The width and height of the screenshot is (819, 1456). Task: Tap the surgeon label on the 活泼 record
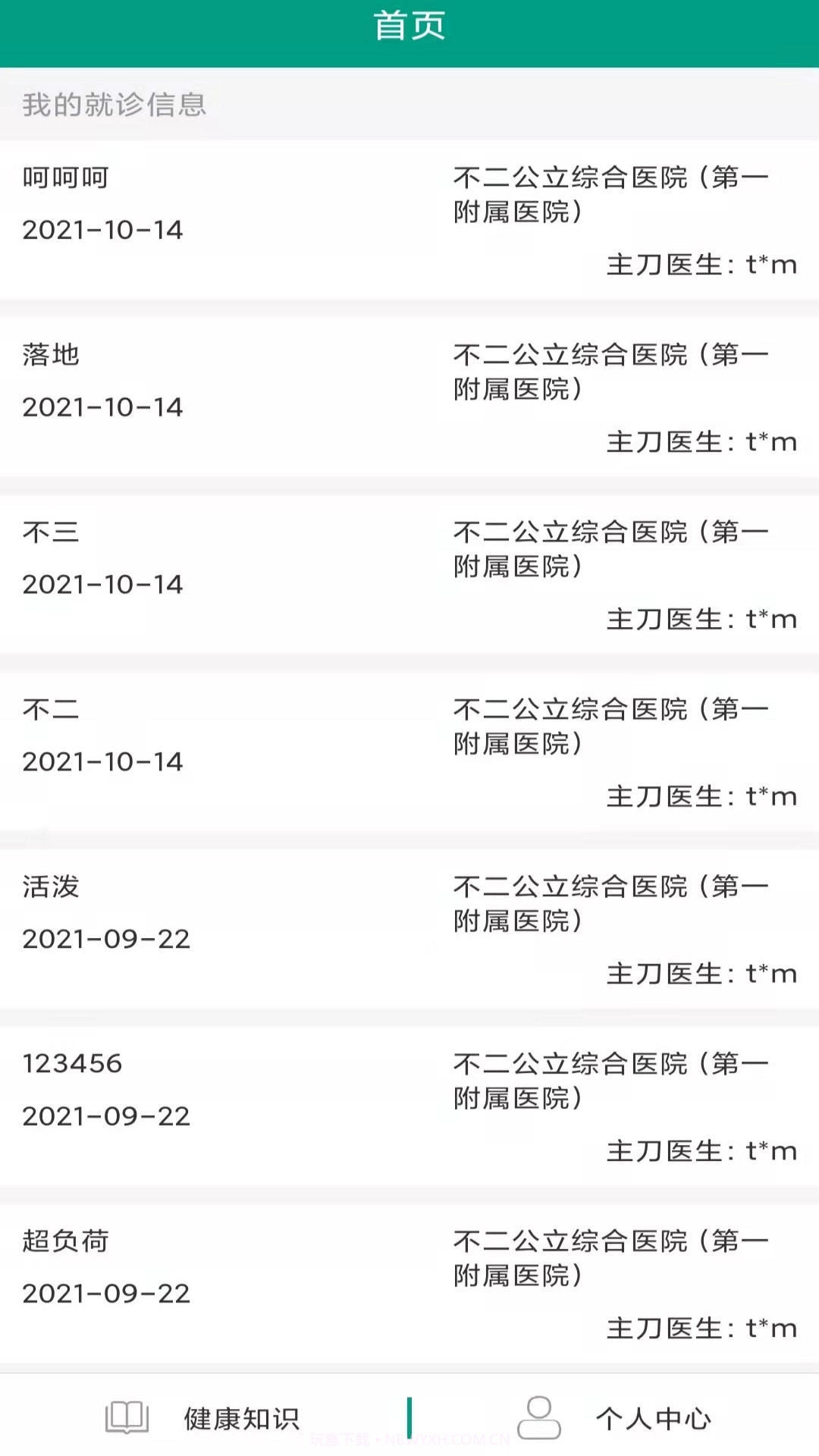coord(701,974)
